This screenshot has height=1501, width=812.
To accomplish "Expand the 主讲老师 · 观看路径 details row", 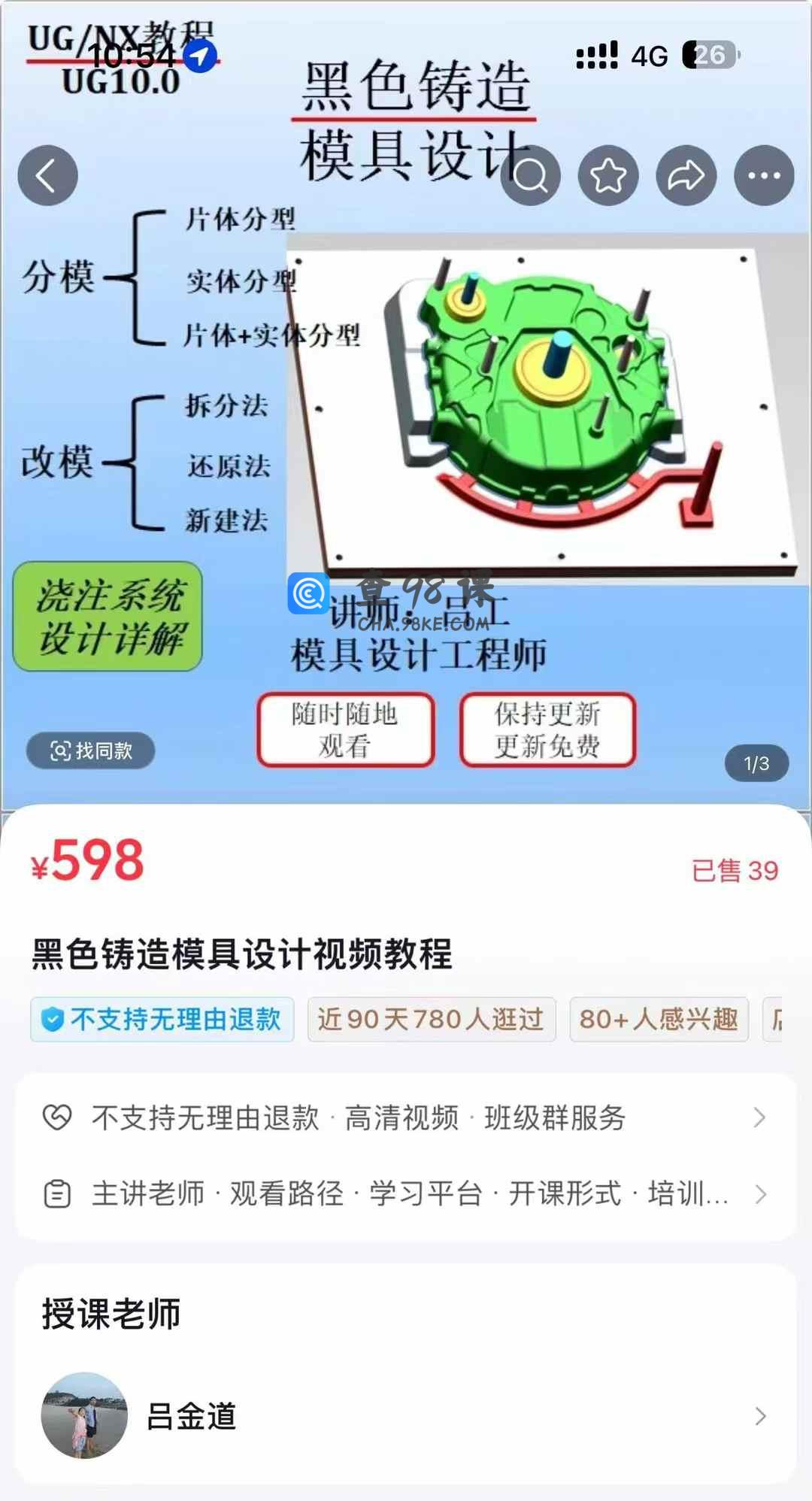I will coord(405,1193).
